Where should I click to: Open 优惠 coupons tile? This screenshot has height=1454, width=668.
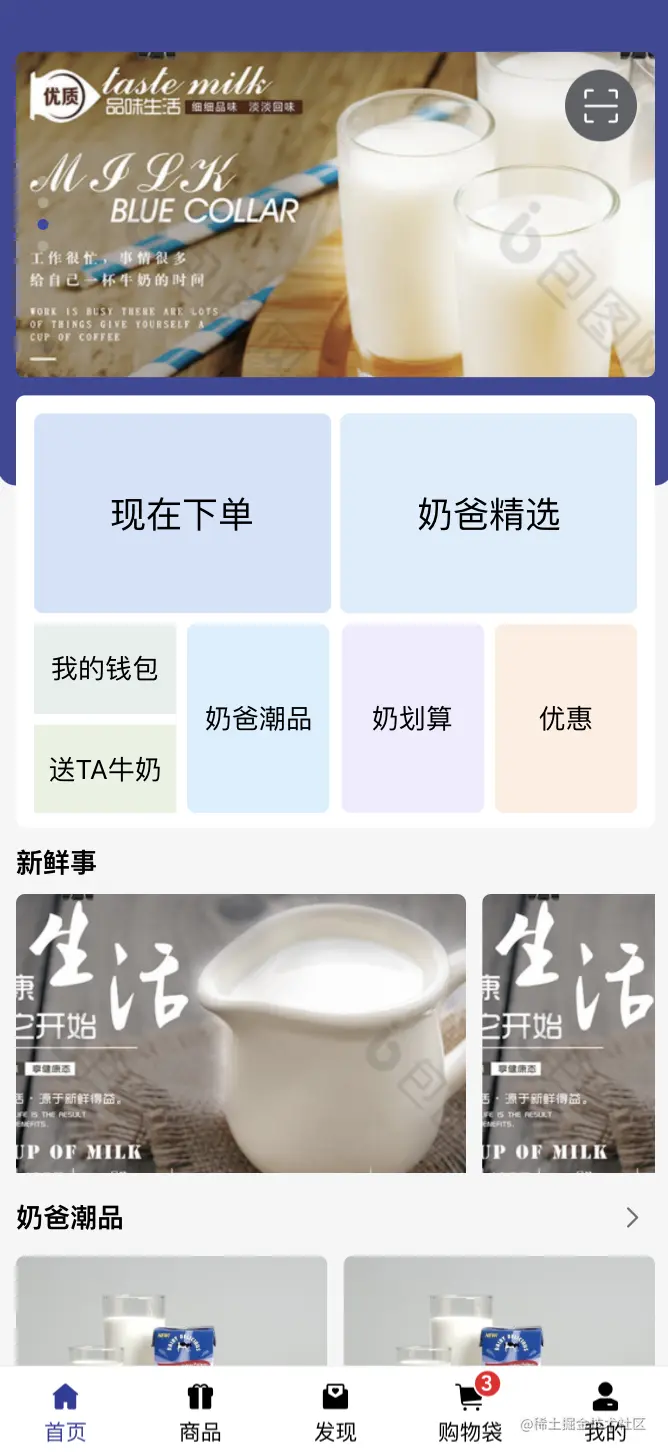(566, 718)
